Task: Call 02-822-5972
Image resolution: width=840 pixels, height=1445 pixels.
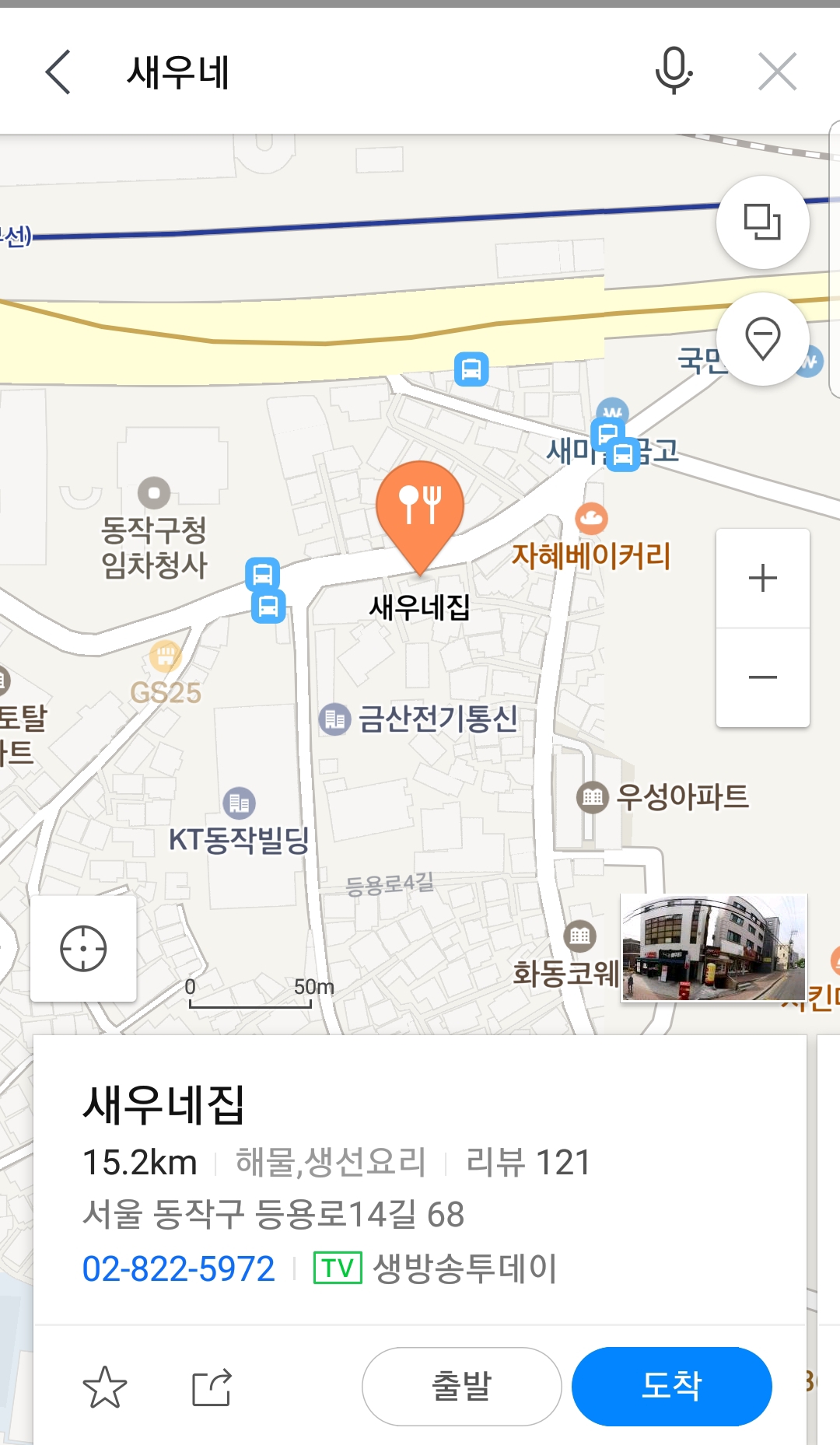Action: 179,1269
